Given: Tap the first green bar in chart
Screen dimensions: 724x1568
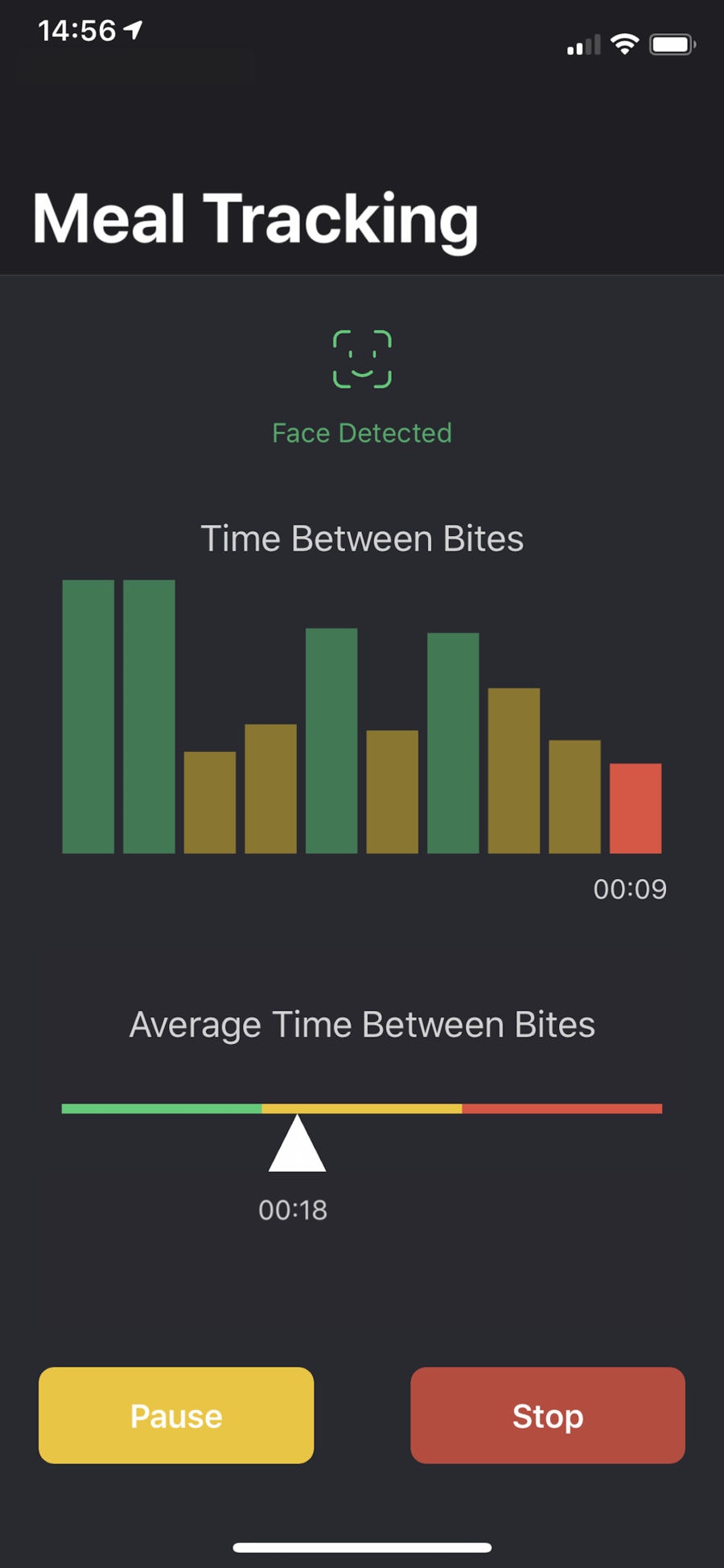Looking at the screenshot, I should click(88, 716).
